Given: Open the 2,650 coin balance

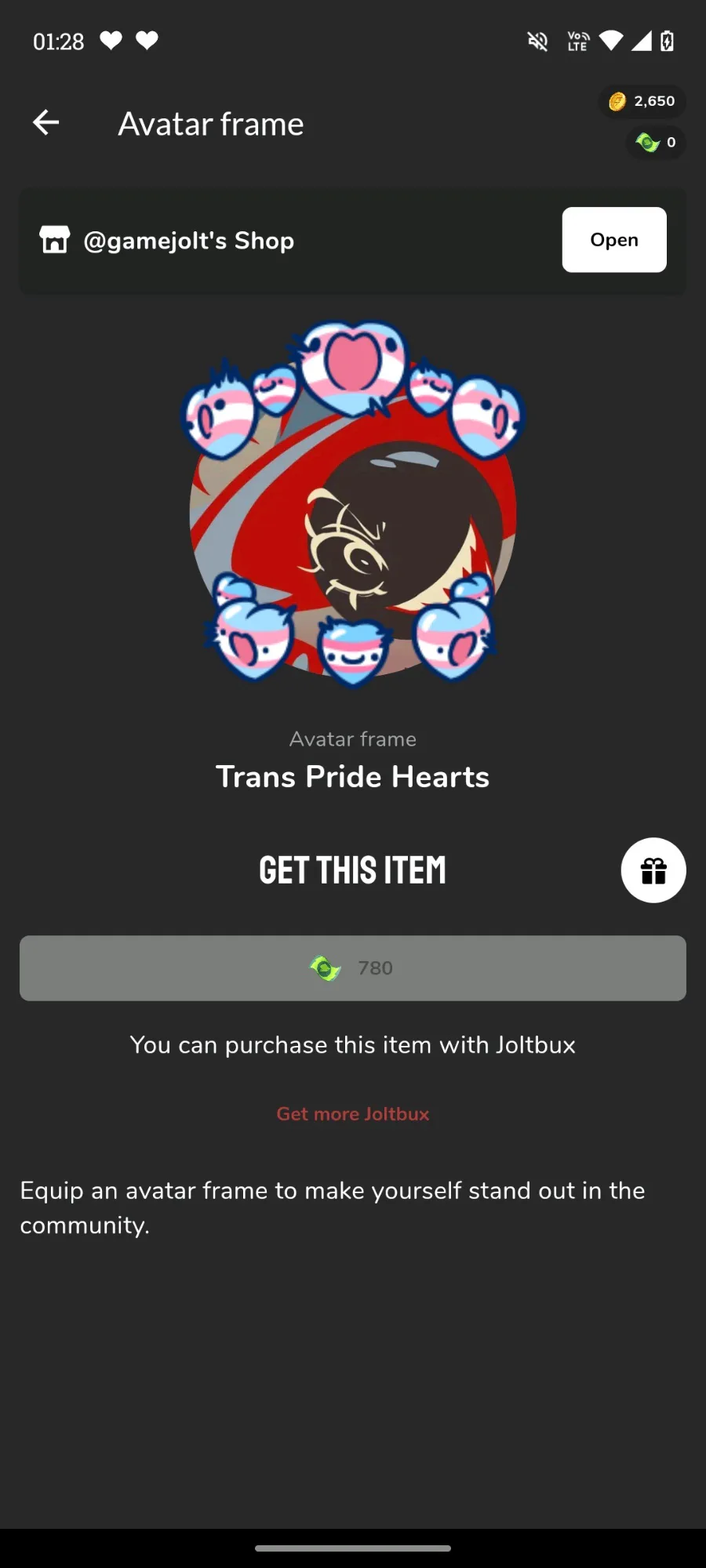Looking at the screenshot, I should coord(642,101).
